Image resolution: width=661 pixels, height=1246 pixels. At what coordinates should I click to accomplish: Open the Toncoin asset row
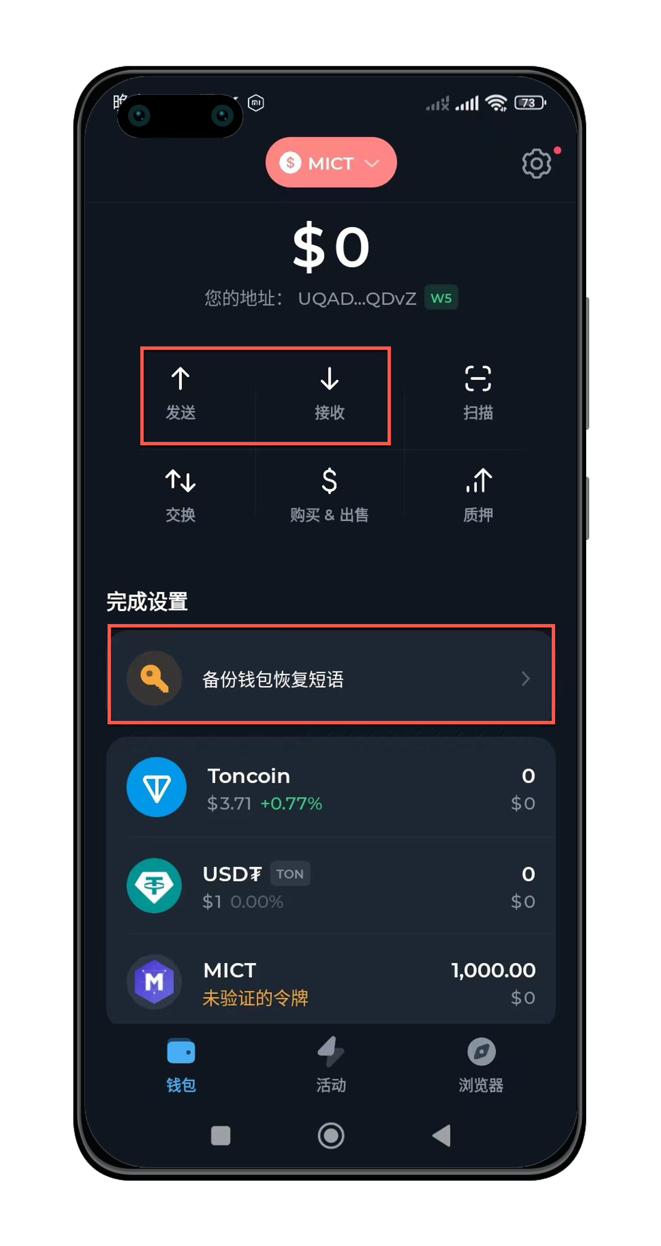(x=330, y=788)
